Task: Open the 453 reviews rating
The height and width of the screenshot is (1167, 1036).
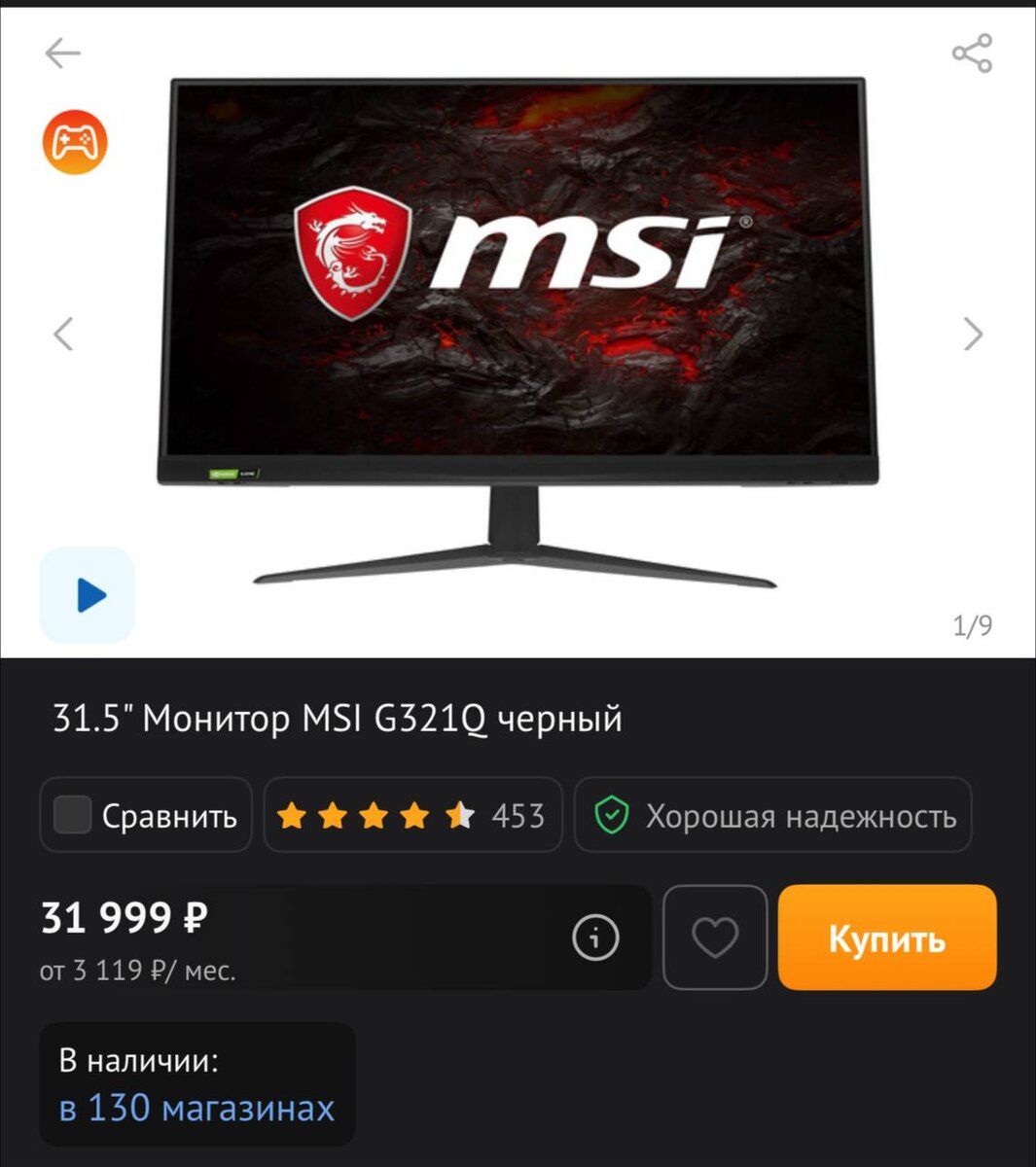Action: click(412, 815)
